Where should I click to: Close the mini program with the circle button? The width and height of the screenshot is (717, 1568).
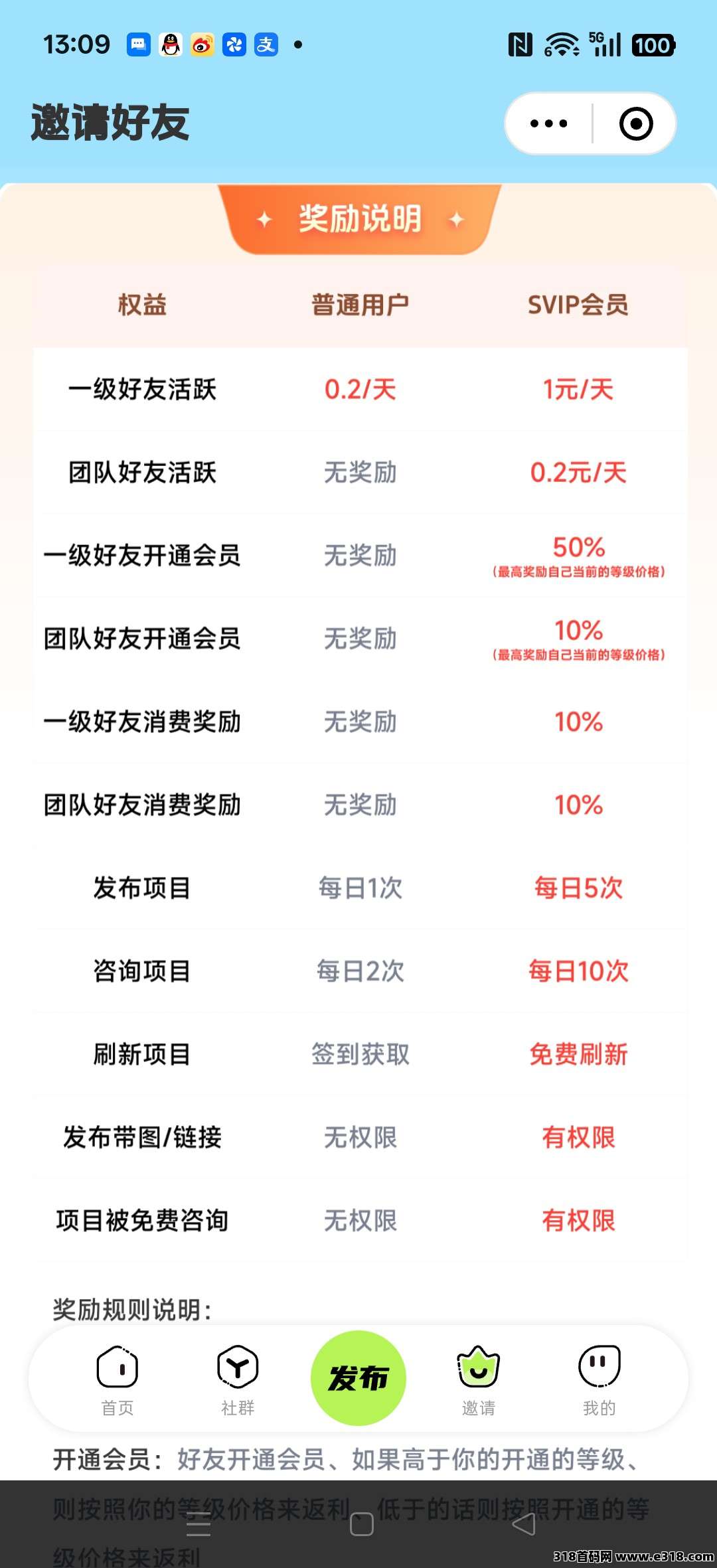click(635, 123)
